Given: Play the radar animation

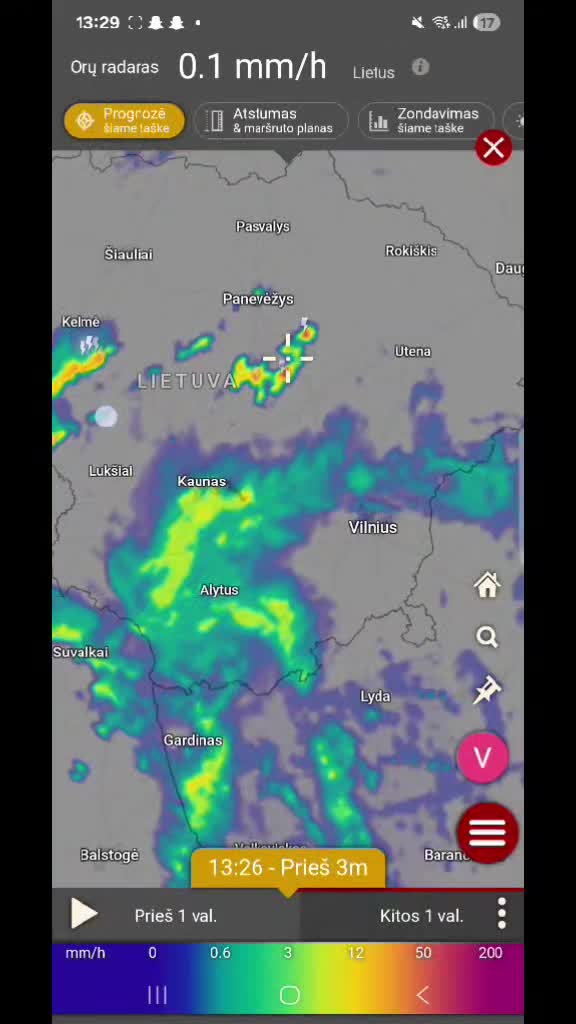Looking at the screenshot, I should [84, 913].
